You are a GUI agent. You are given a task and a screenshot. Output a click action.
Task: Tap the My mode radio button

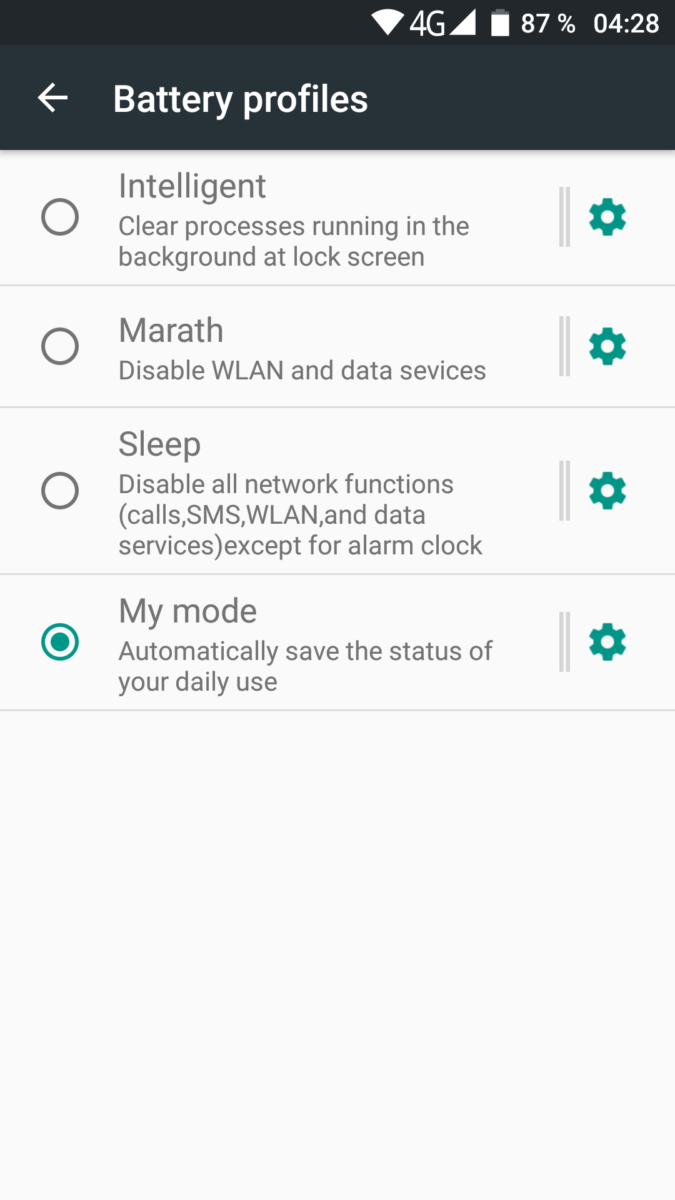click(x=60, y=642)
